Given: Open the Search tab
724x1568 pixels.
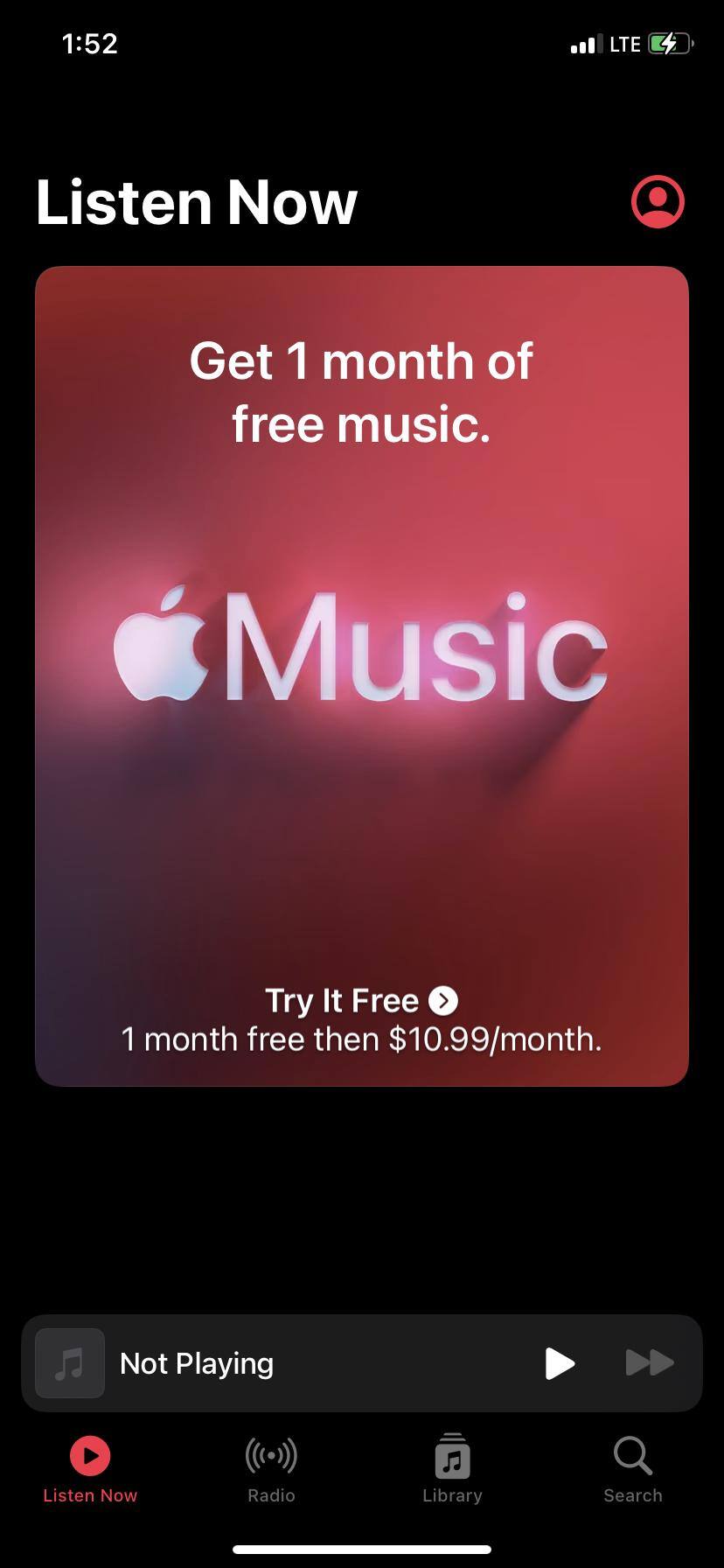Looking at the screenshot, I should 632,1470.
